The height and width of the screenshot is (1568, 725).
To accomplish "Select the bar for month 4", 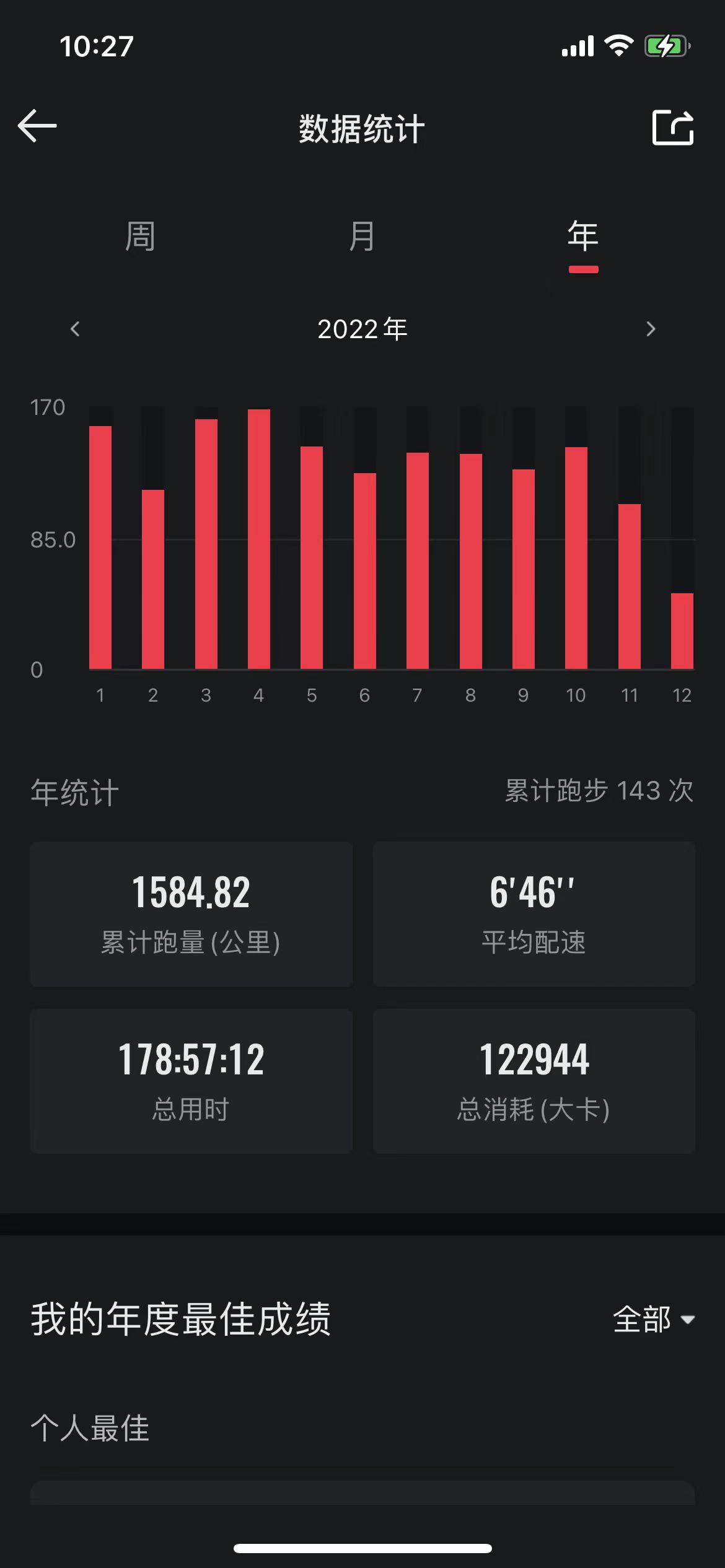I will (x=259, y=539).
